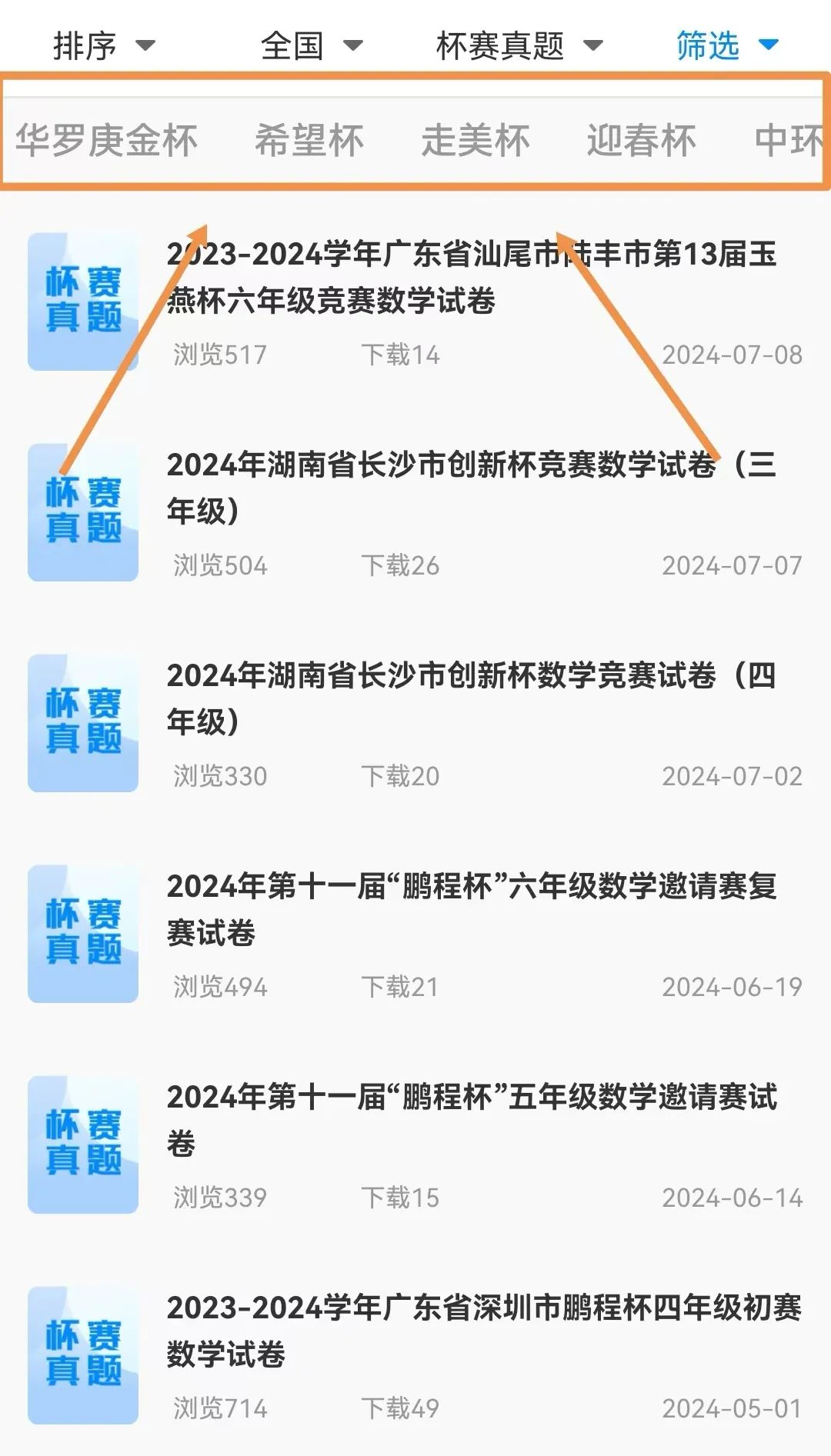The image size is (831, 1456).
Task: Select the 华罗庚金杯 tab
Action: [106, 141]
